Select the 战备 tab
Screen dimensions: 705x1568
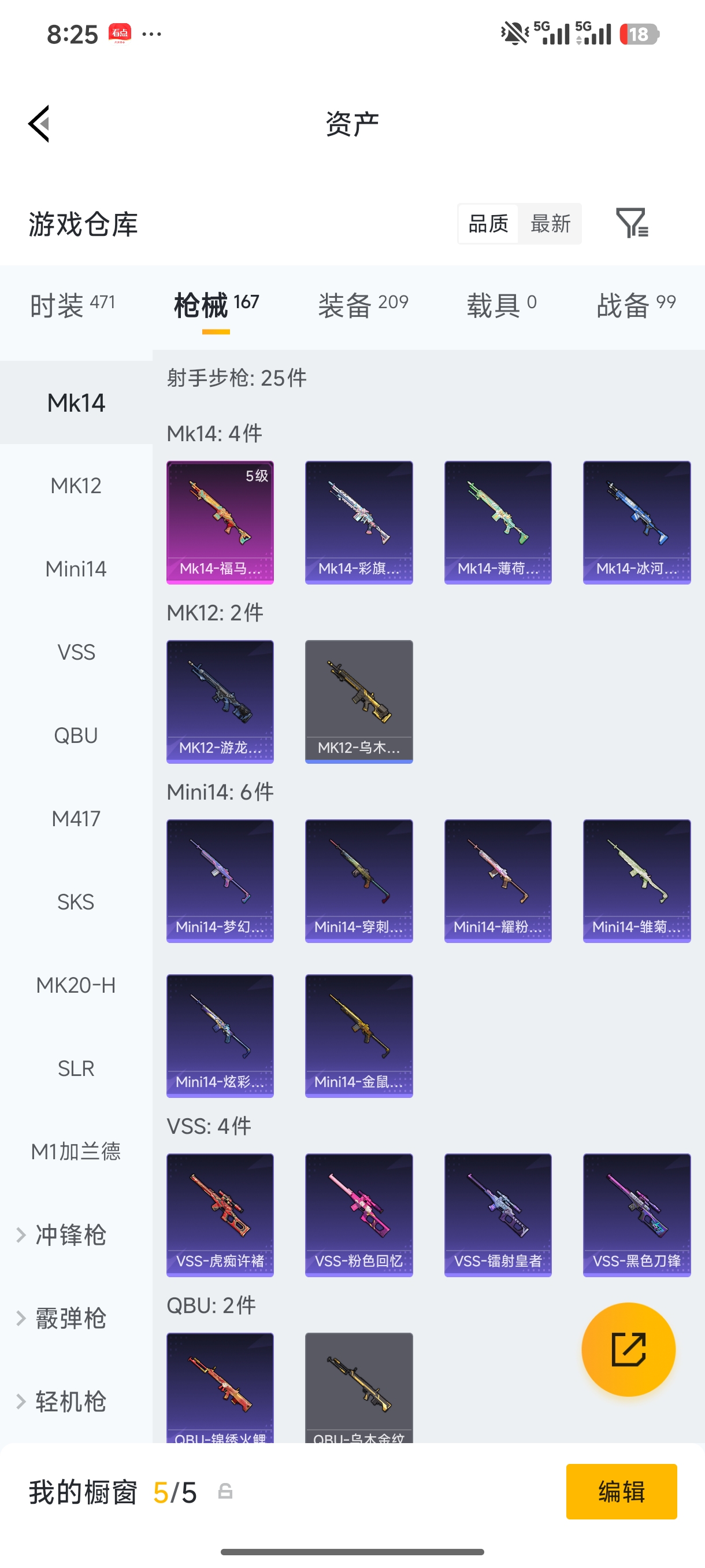tap(636, 305)
